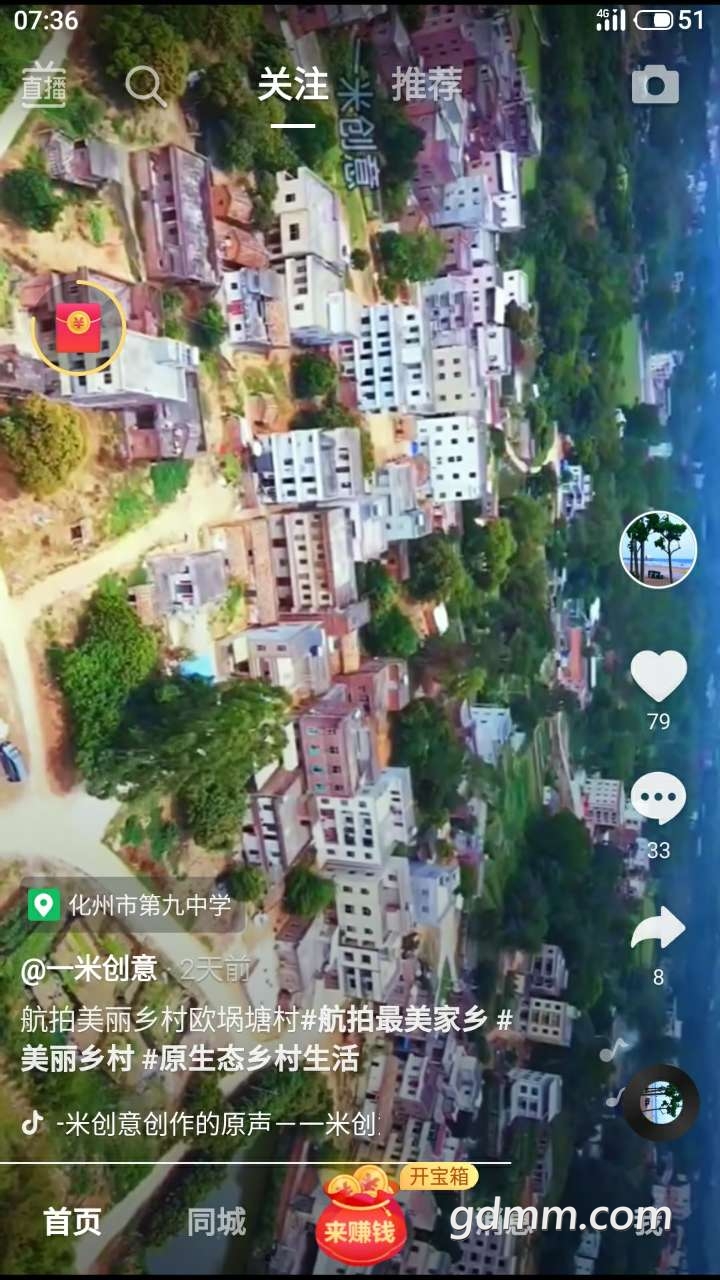This screenshot has width=720, height=1280.
Task: Open the comments bubble with 33
Action: tap(658, 800)
